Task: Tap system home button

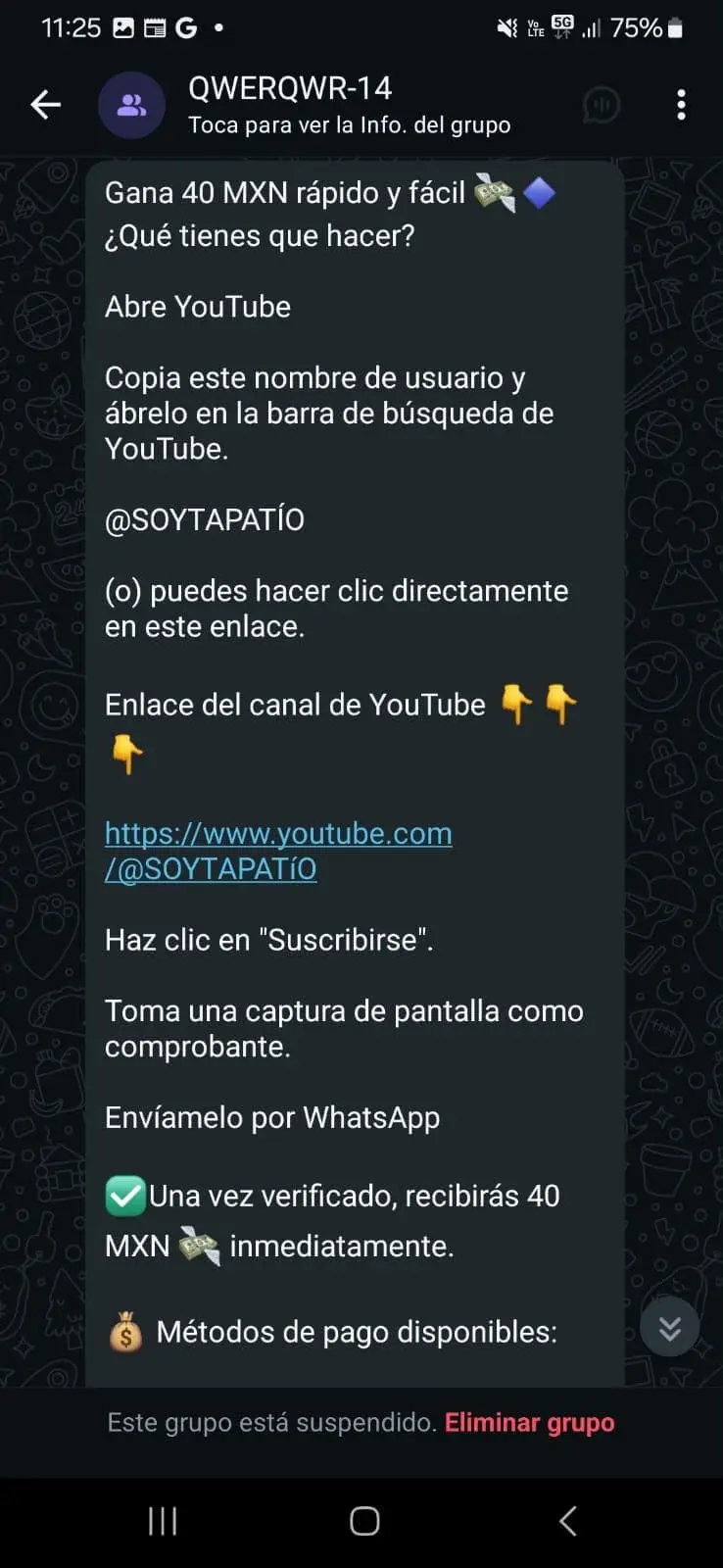Action: click(x=364, y=1521)
